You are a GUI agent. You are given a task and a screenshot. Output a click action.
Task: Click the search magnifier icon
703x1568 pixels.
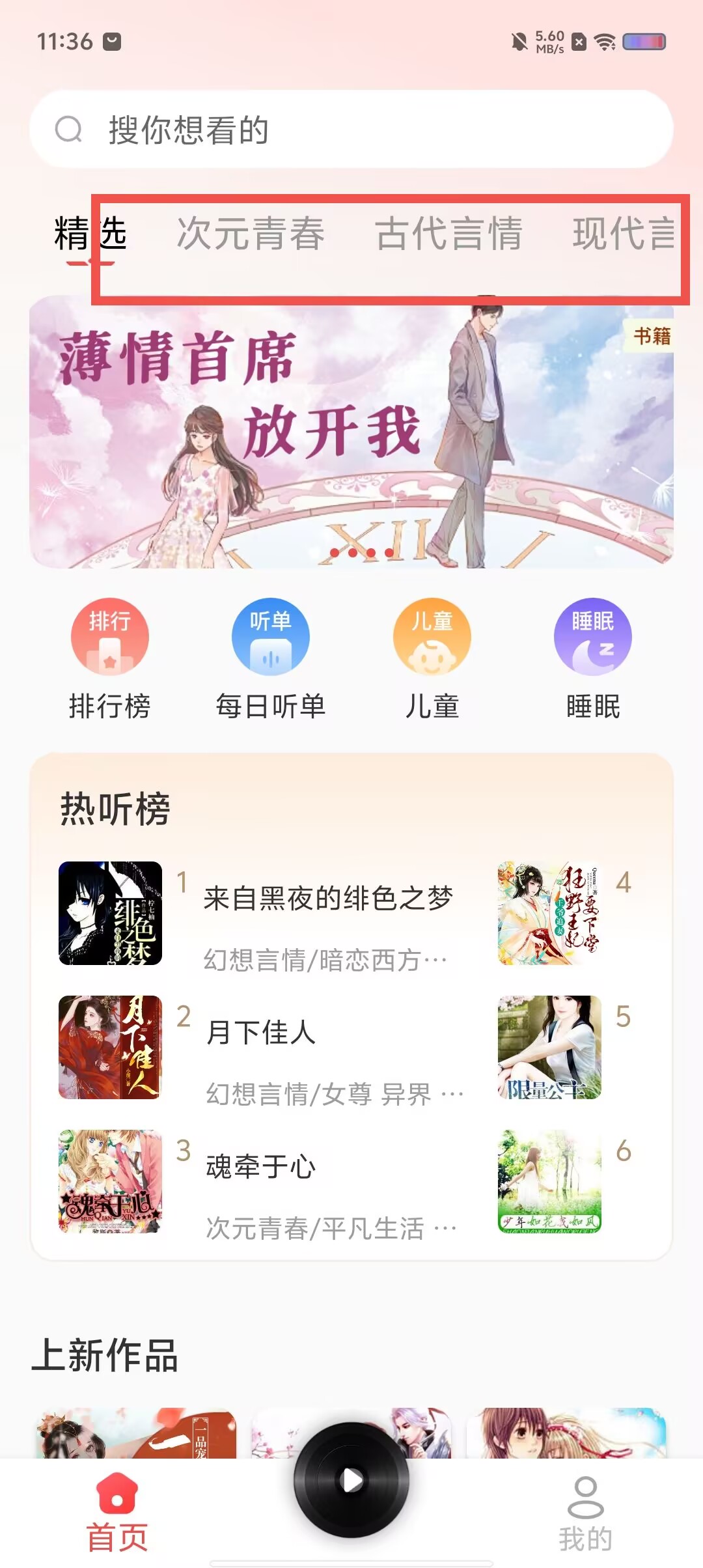(x=68, y=129)
